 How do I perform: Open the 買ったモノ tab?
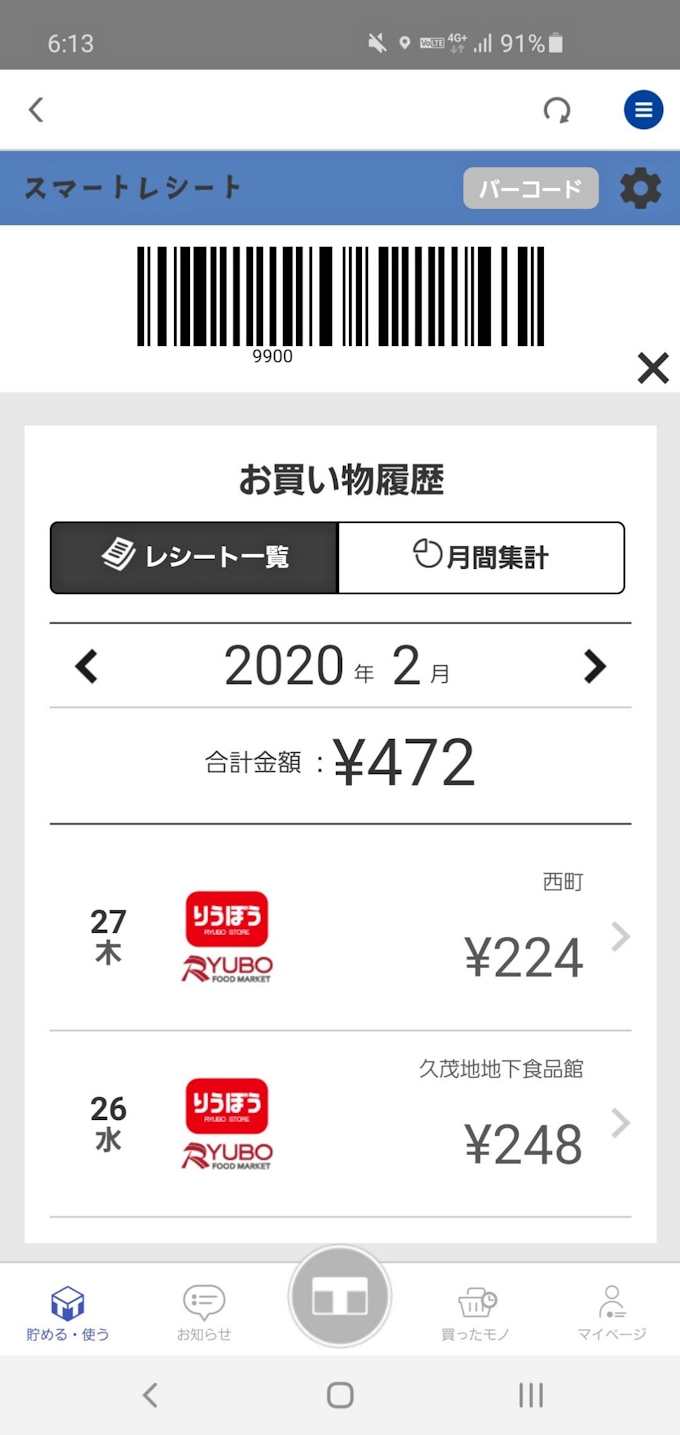[x=476, y=1312]
